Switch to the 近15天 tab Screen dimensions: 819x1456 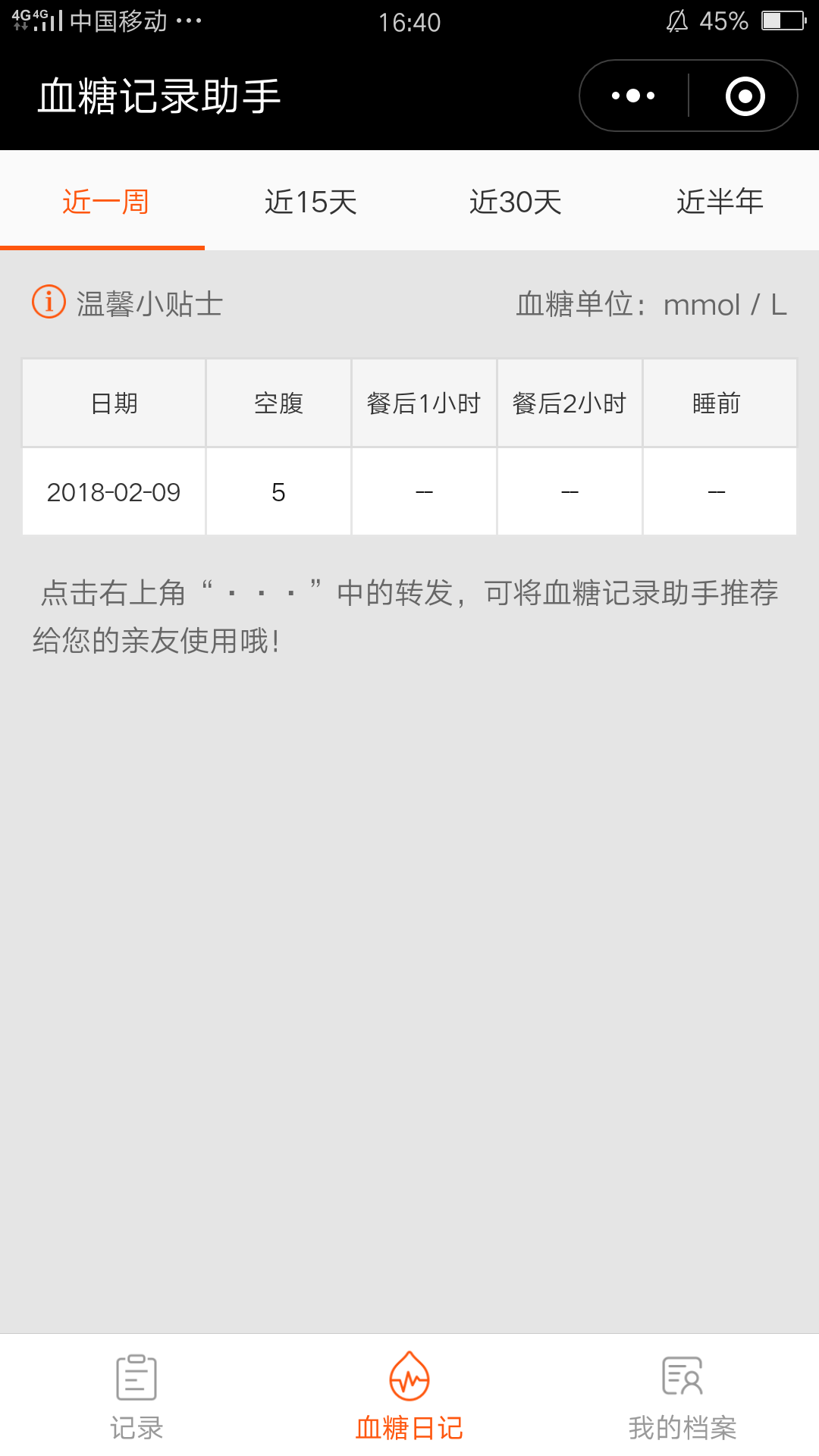pyautogui.click(x=310, y=202)
